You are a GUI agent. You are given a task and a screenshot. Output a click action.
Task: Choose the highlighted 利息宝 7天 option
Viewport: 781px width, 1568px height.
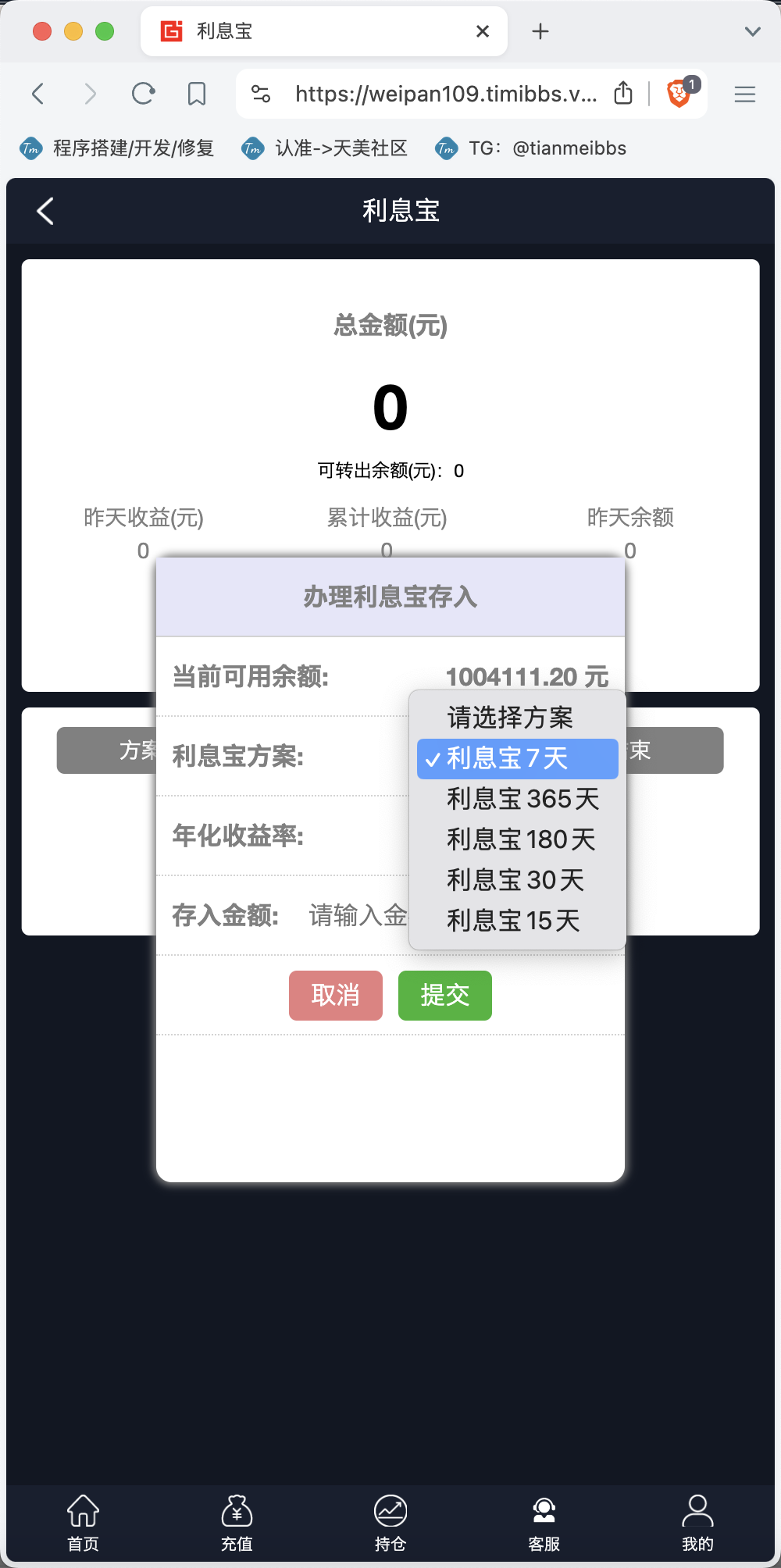(517, 758)
